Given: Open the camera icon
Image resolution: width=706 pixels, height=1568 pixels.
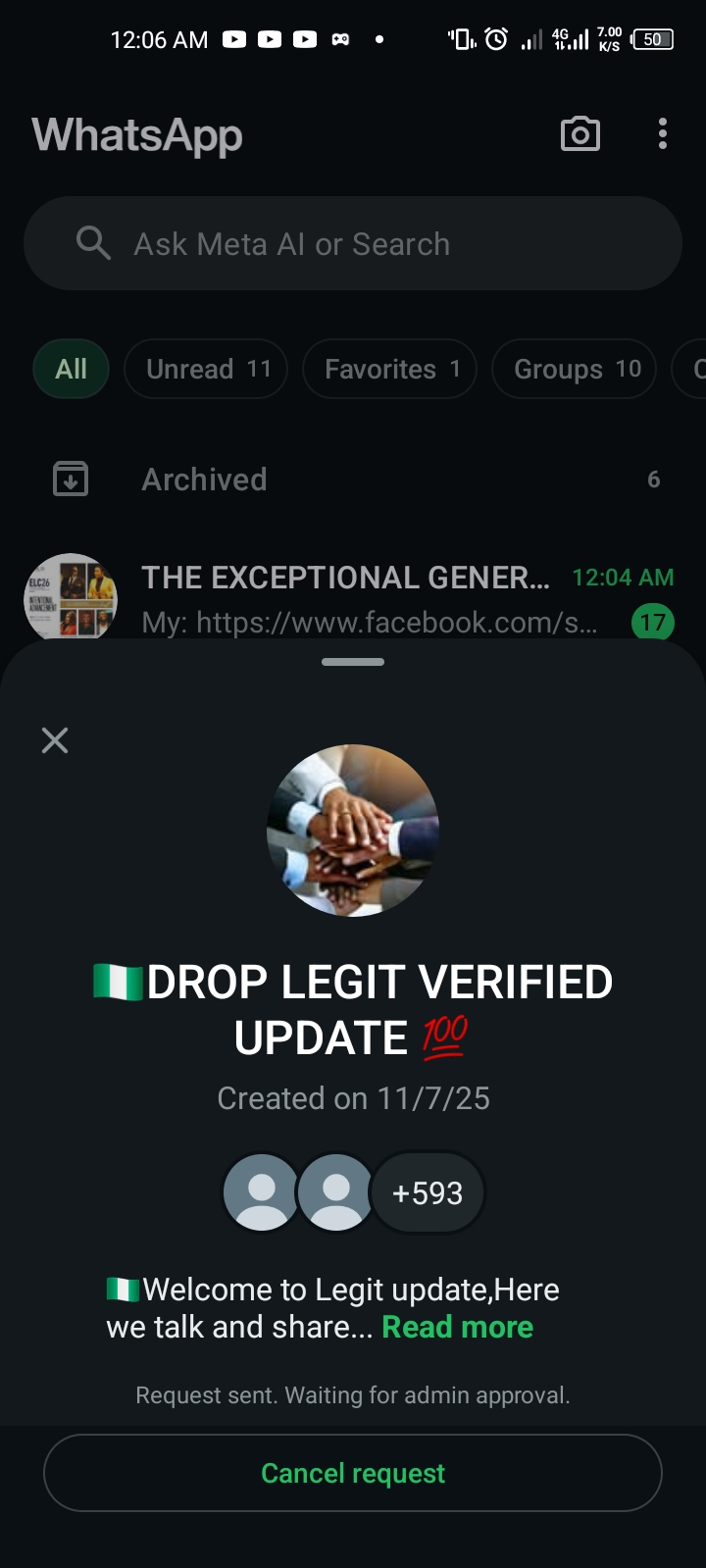Looking at the screenshot, I should (x=580, y=134).
